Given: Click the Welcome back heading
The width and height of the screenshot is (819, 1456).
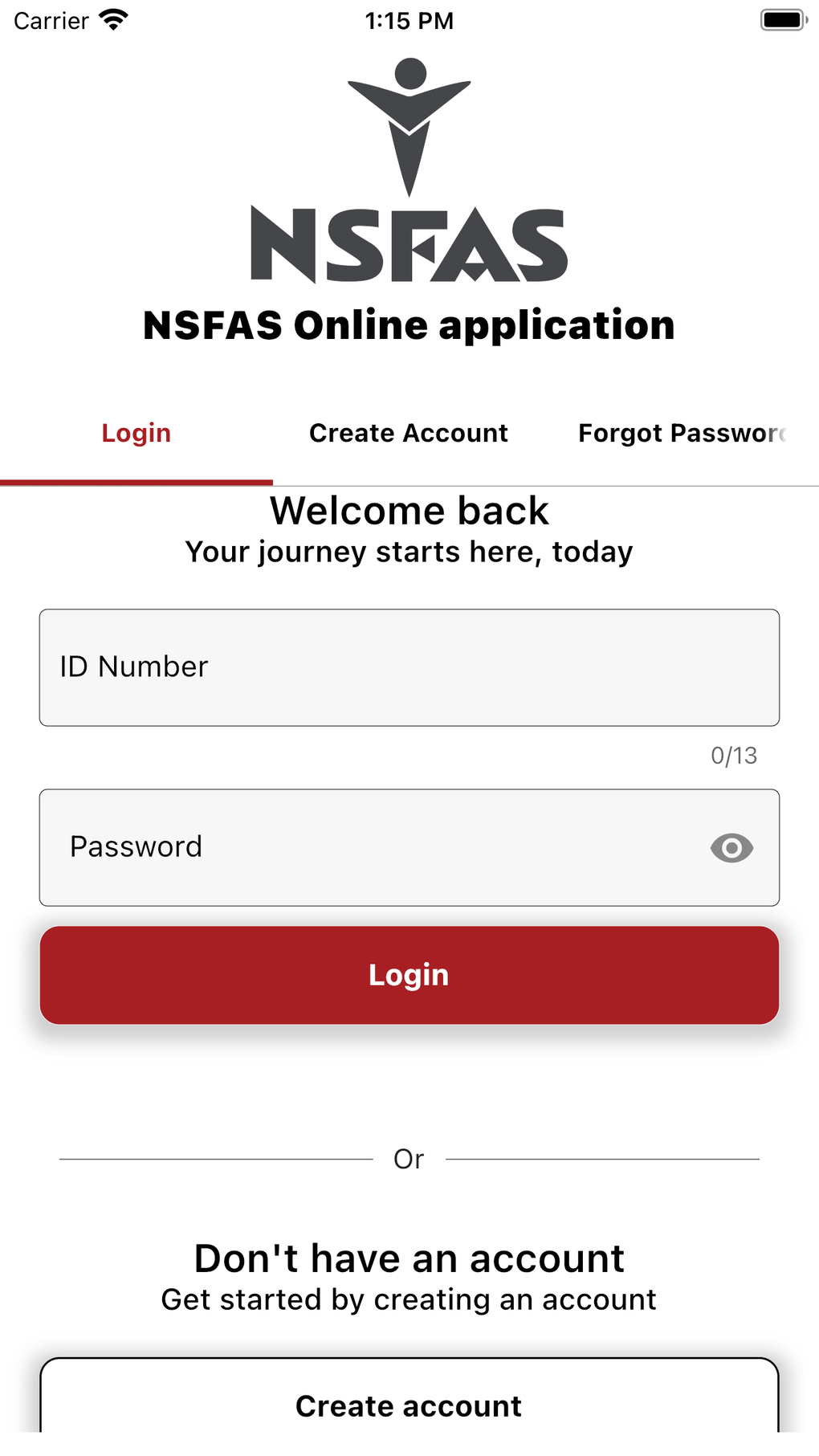Looking at the screenshot, I should pos(409,511).
